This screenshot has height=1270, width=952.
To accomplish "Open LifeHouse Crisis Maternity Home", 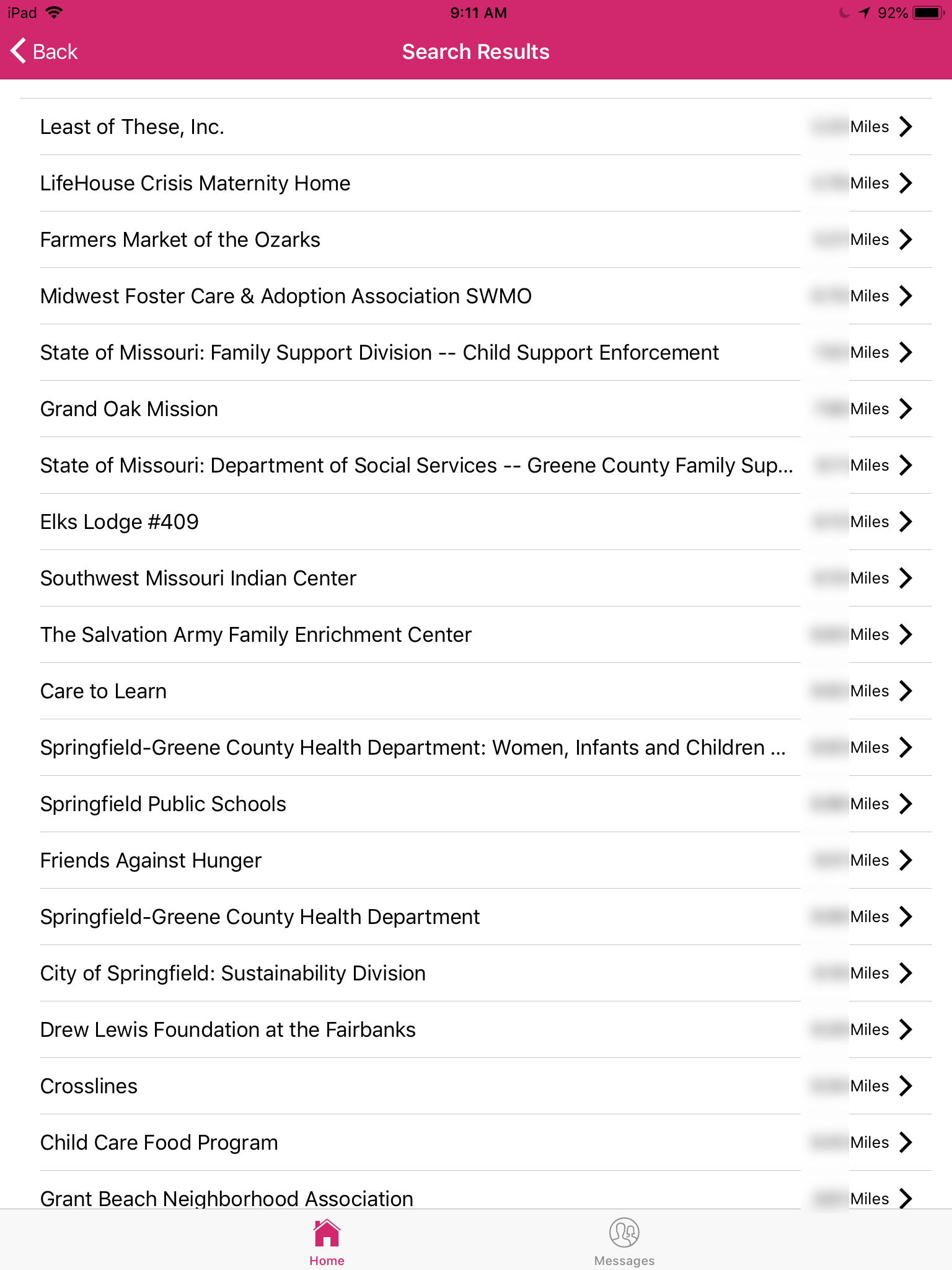I will coord(476,183).
